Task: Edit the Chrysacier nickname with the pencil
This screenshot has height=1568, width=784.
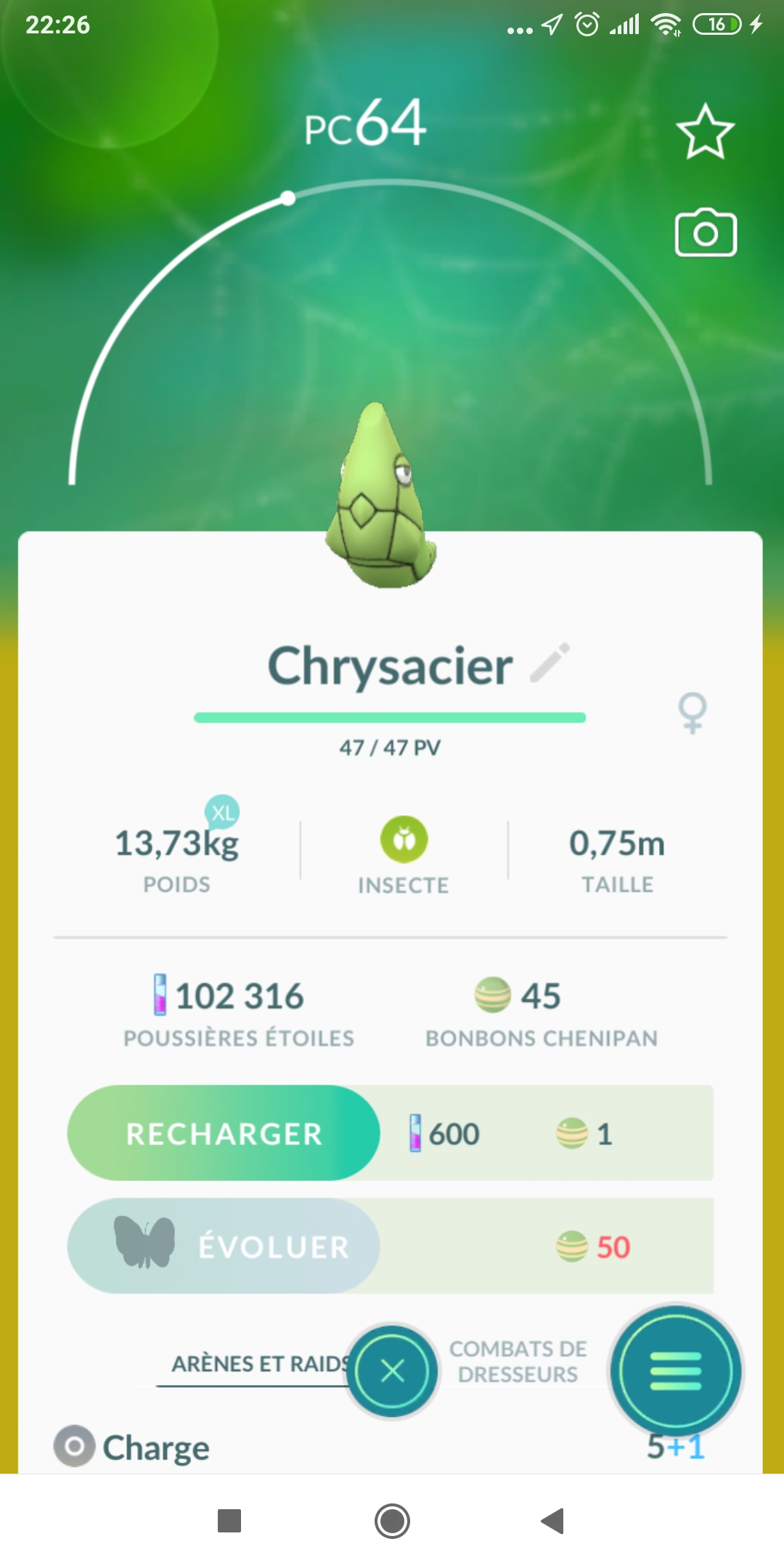Action: tap(550, 663)
